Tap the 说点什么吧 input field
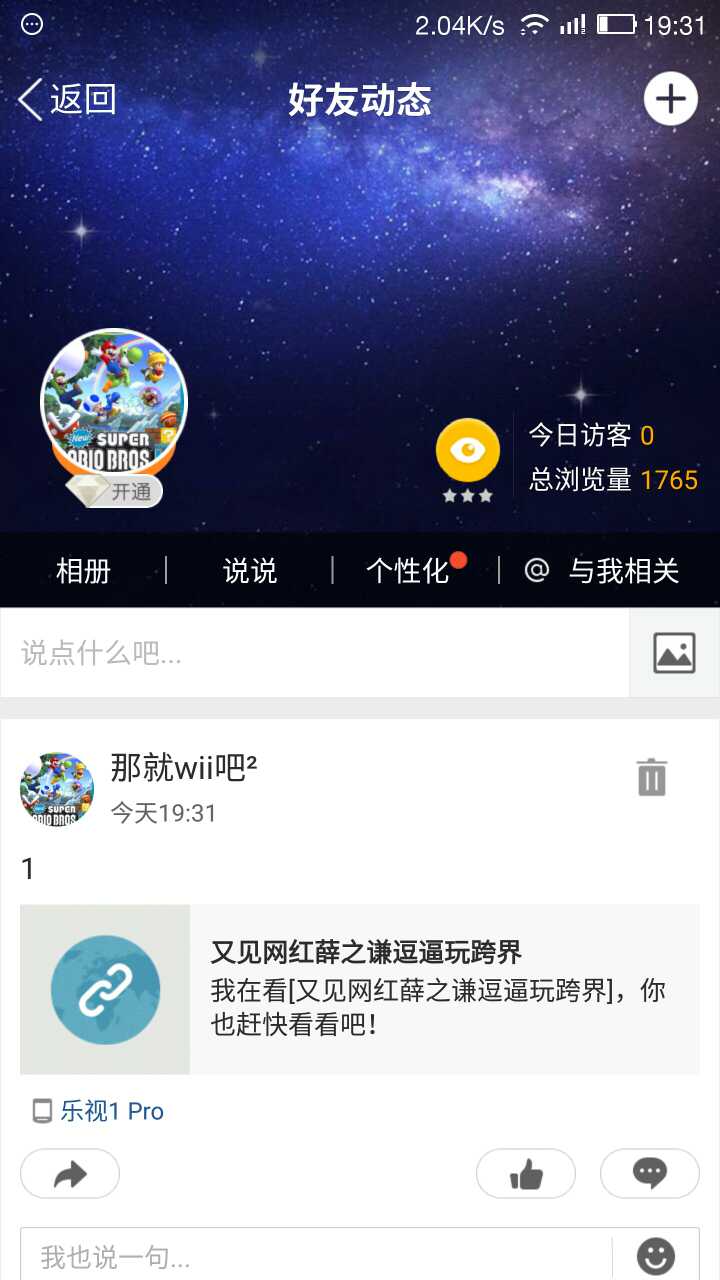This screenshot has width=720, height=1280. pos(314,653)
